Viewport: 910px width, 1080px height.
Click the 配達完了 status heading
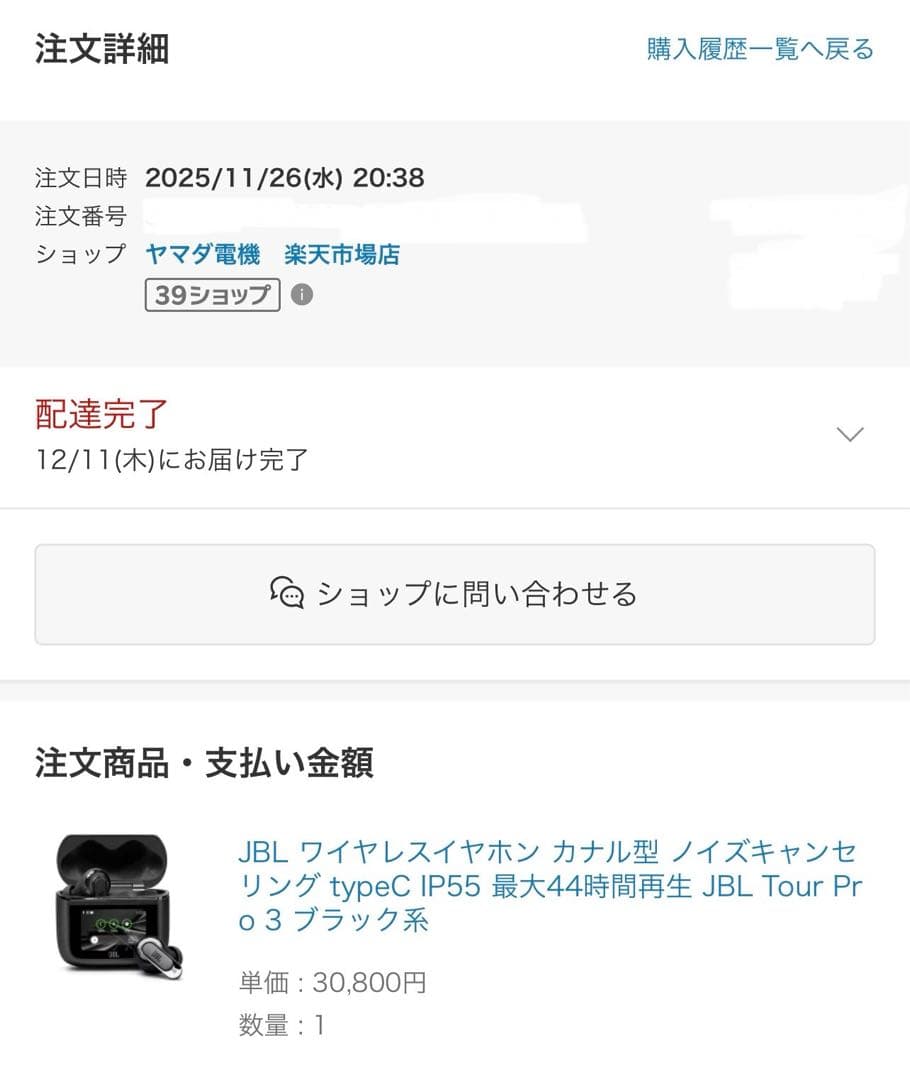[99, 413]
